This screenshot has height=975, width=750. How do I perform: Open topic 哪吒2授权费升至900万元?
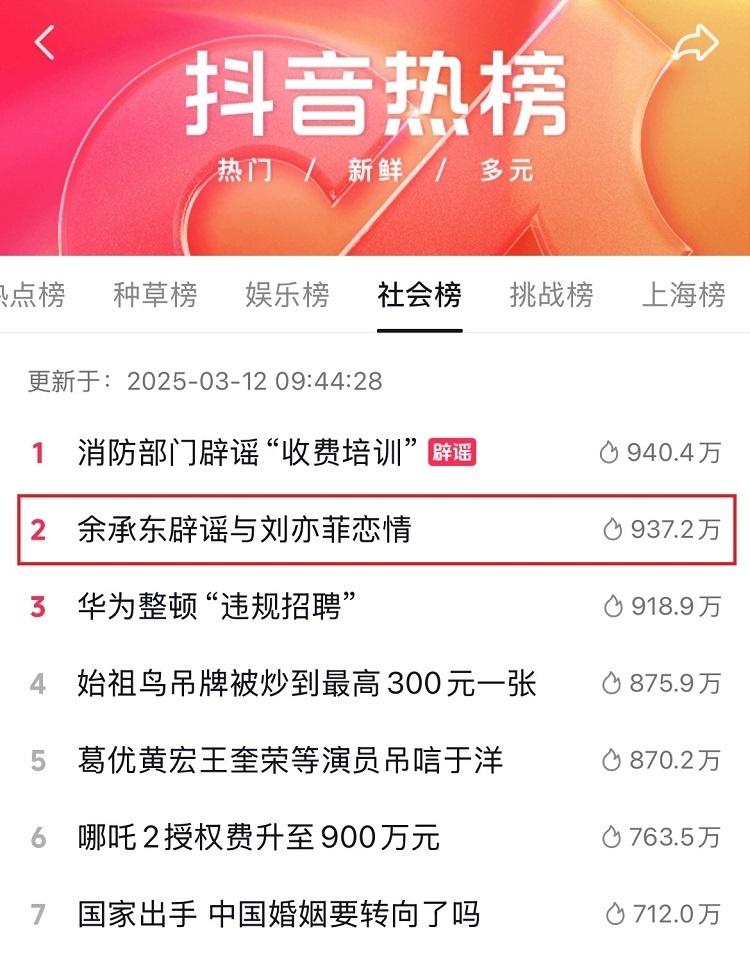tap(259, 837)
